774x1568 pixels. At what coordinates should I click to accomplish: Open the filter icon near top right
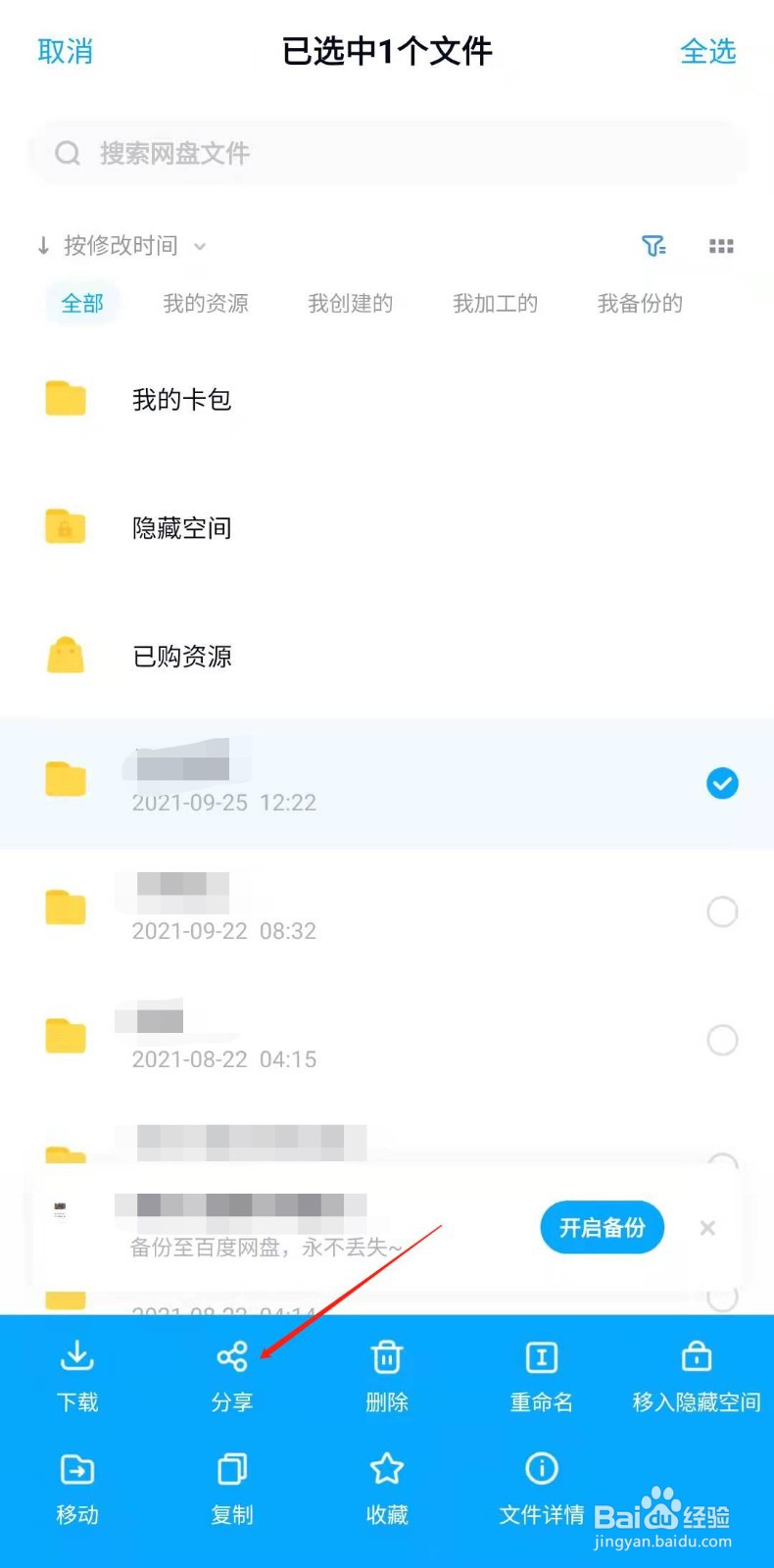pos(654,246)
